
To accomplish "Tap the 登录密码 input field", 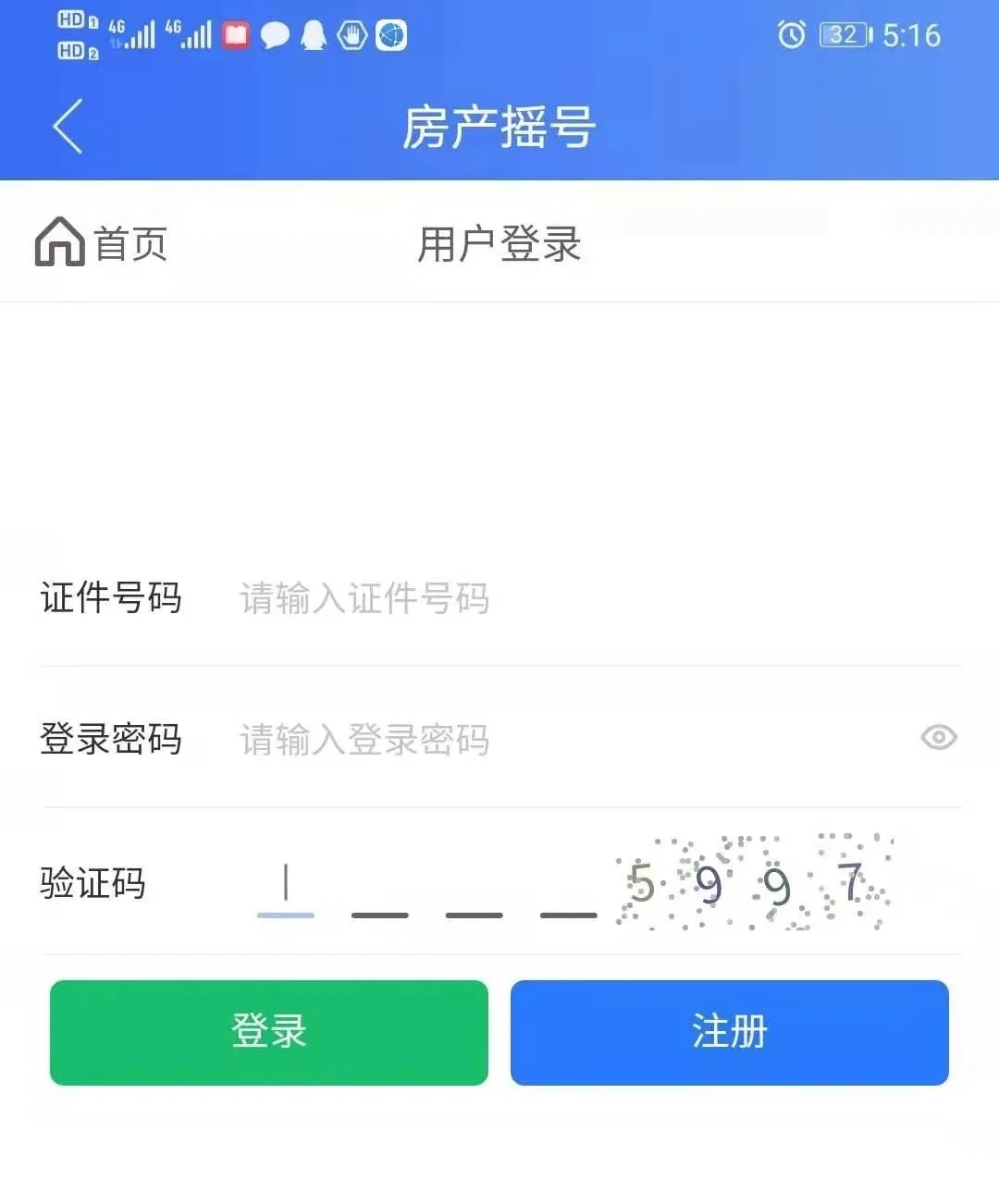I will click(555, 739).
